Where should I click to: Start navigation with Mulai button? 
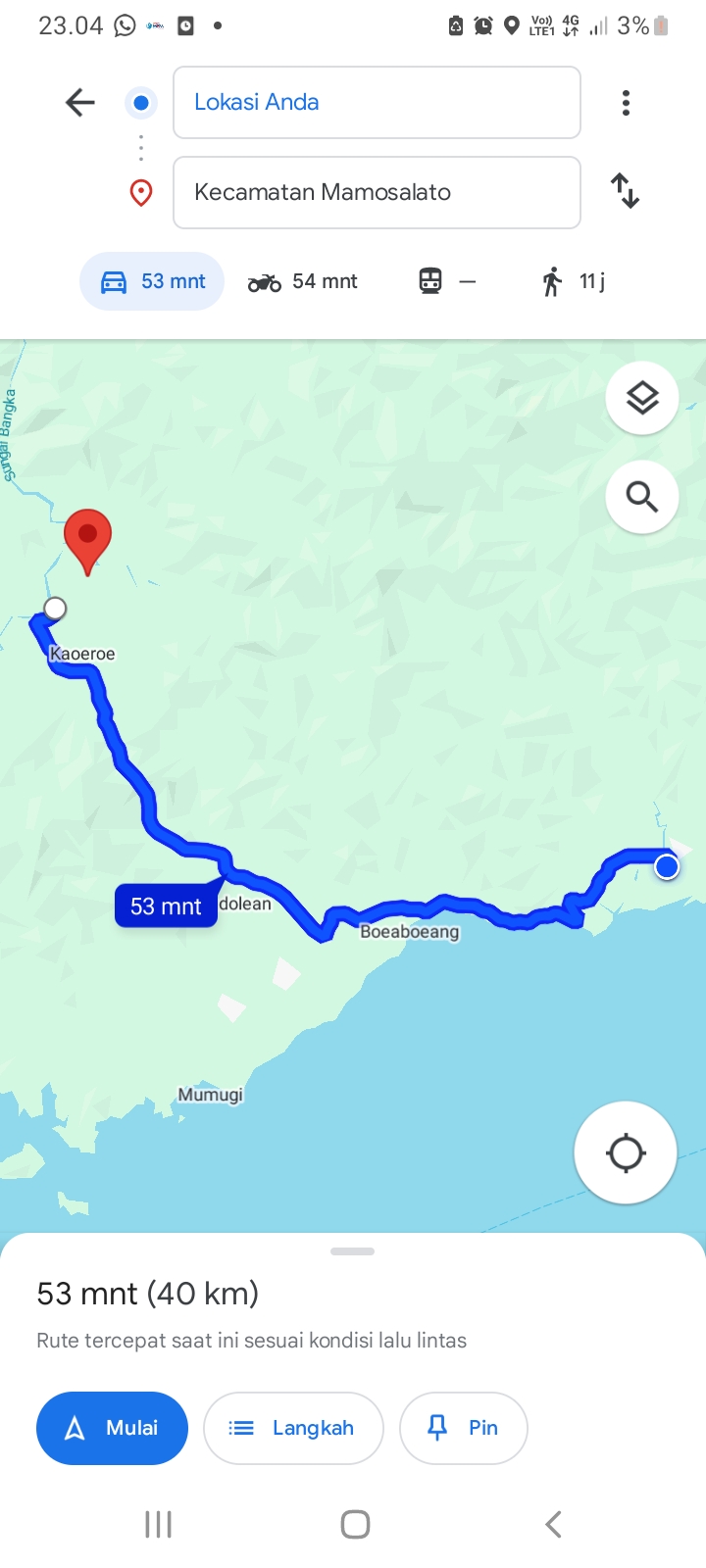pyautogui.click(x=112, y=1428)
